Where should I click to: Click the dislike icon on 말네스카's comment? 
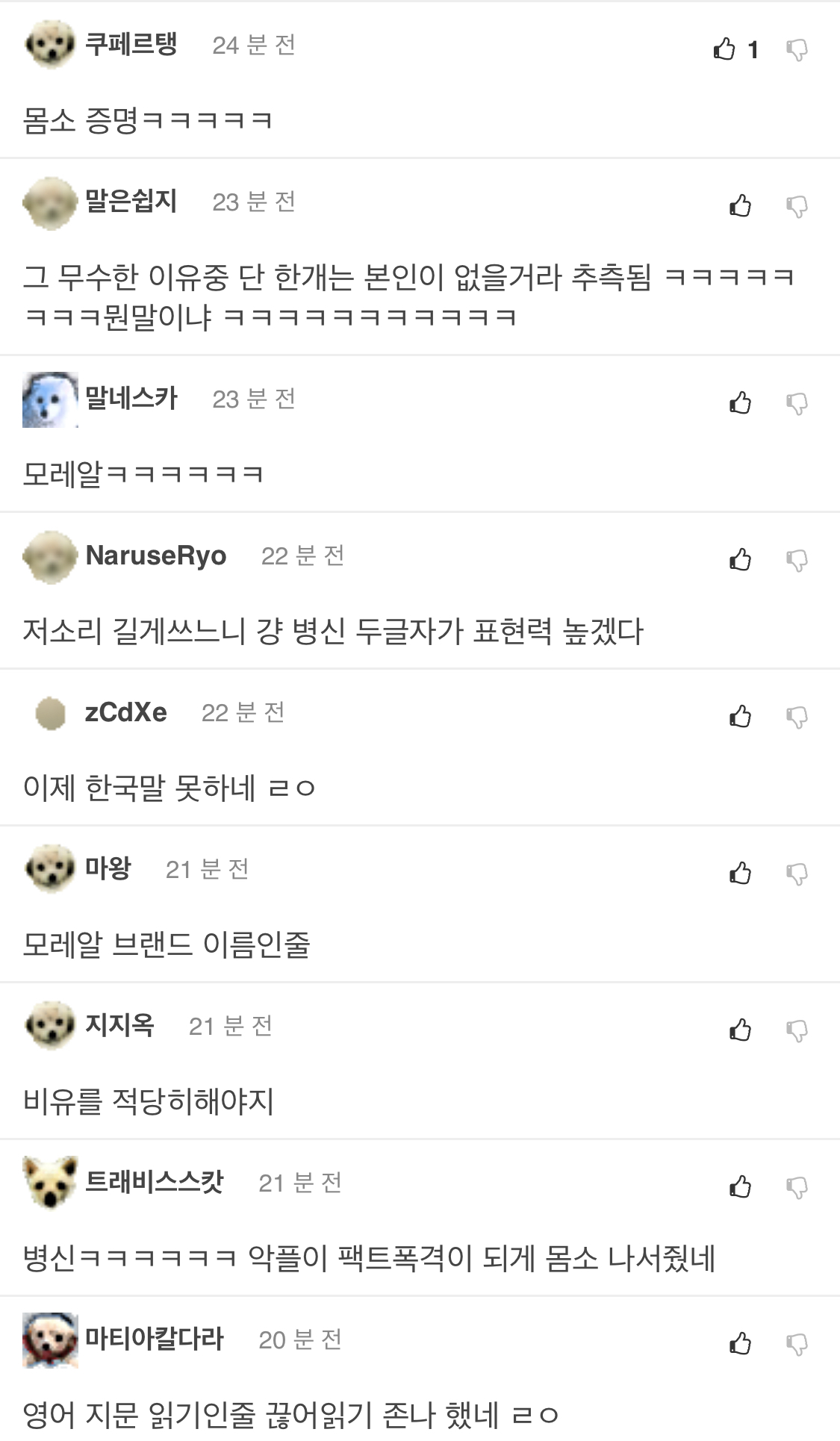pos(797,402)
